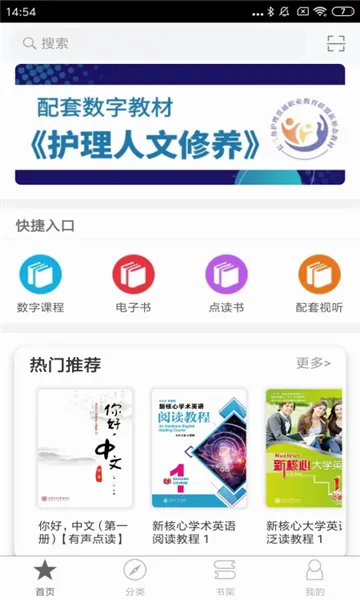
Task: Open the book 你好，中文（第一册）
Action: (85, 467)
